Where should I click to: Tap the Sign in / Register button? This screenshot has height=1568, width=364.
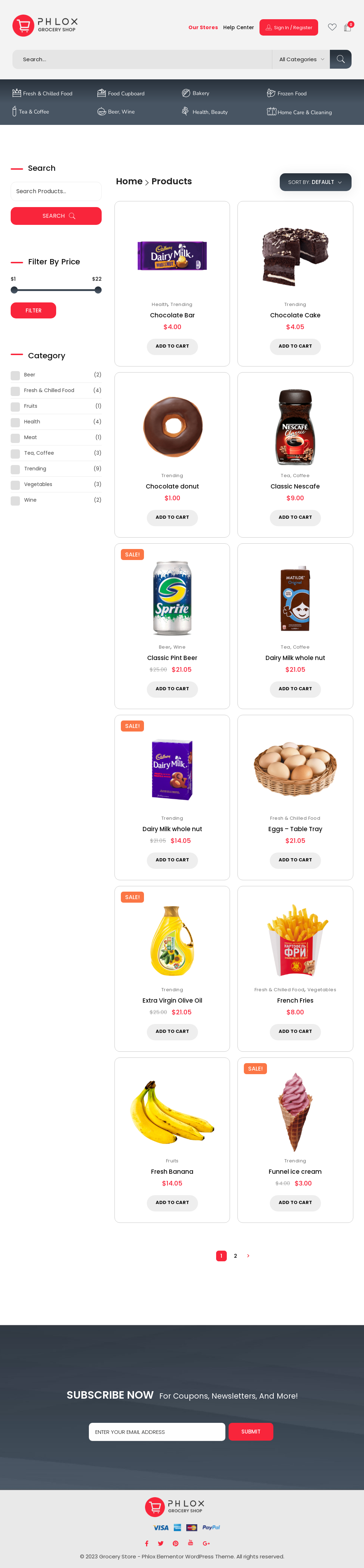click(289, 27)
